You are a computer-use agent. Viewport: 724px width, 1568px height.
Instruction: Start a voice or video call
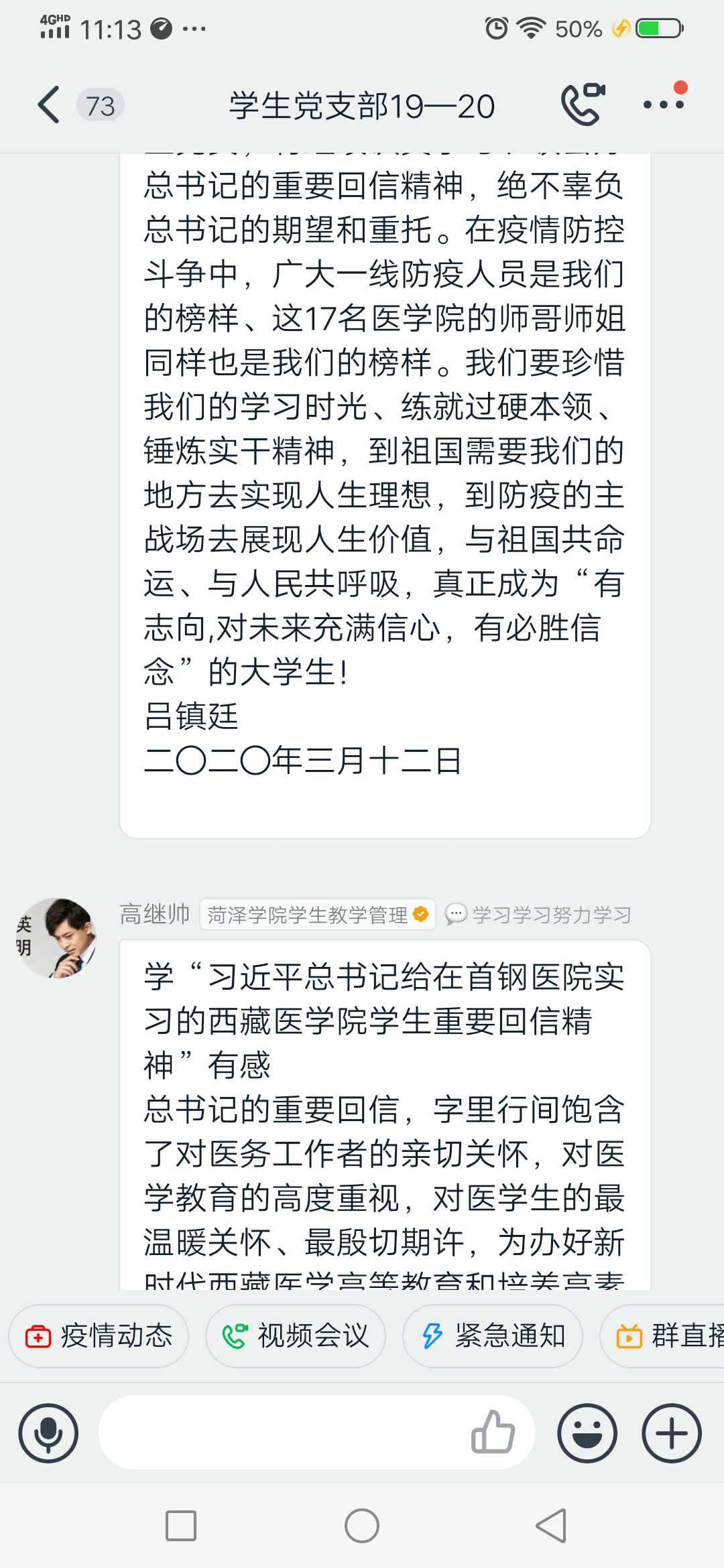click(582, 105)
